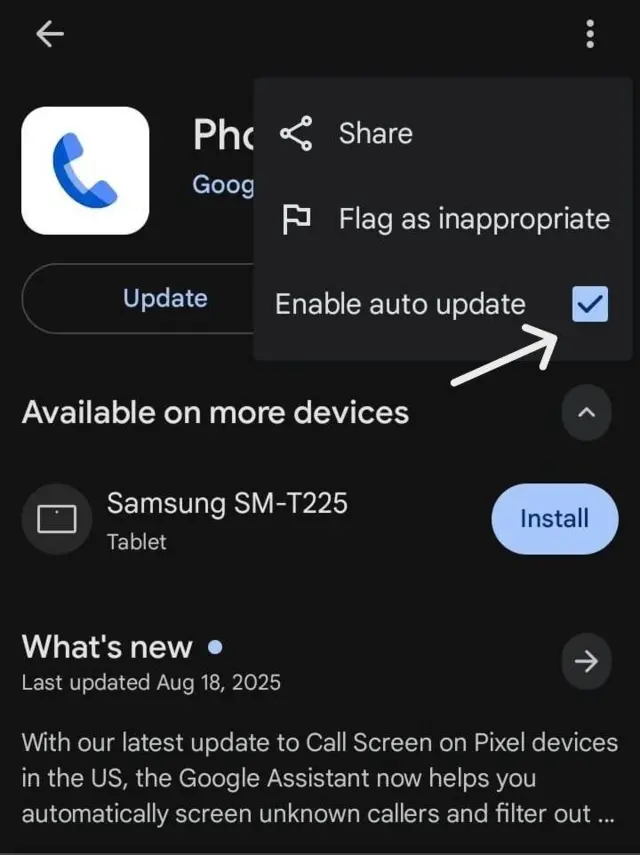Open the three-dot overflow menu
Screen dimensions: 640x855
[x=590, y=34]
